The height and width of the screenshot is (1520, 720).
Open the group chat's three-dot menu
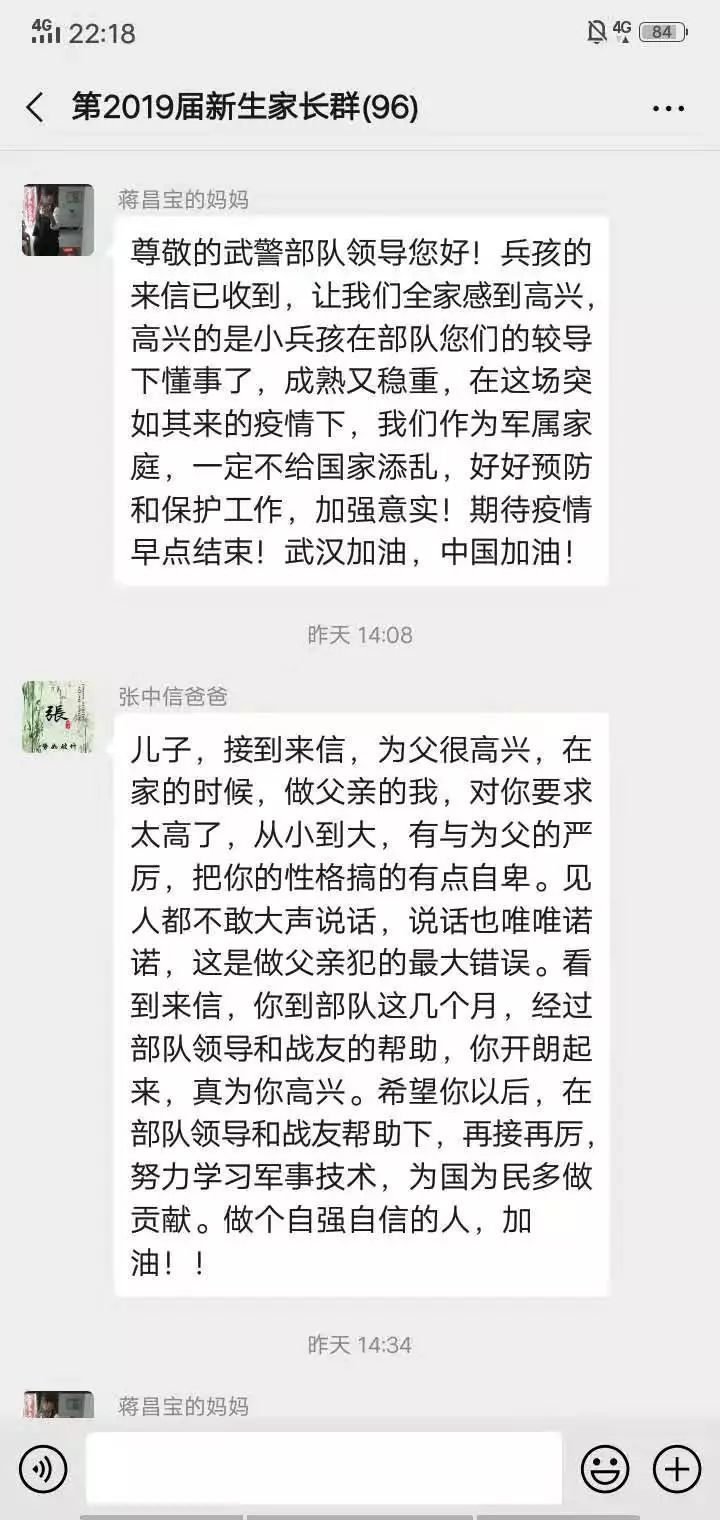pyautogui.click(x=668, y=108)
